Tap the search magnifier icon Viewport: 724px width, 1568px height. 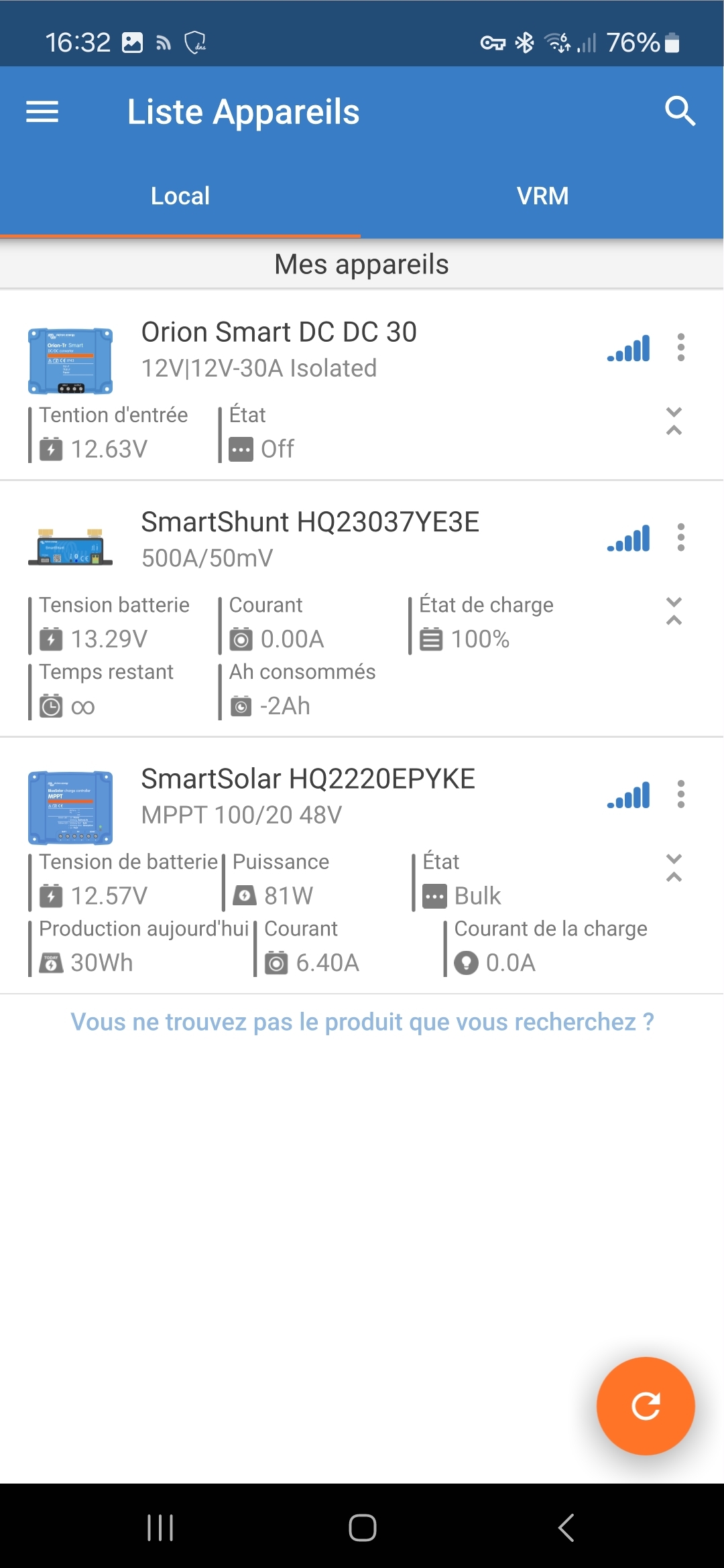click(680, 111)
